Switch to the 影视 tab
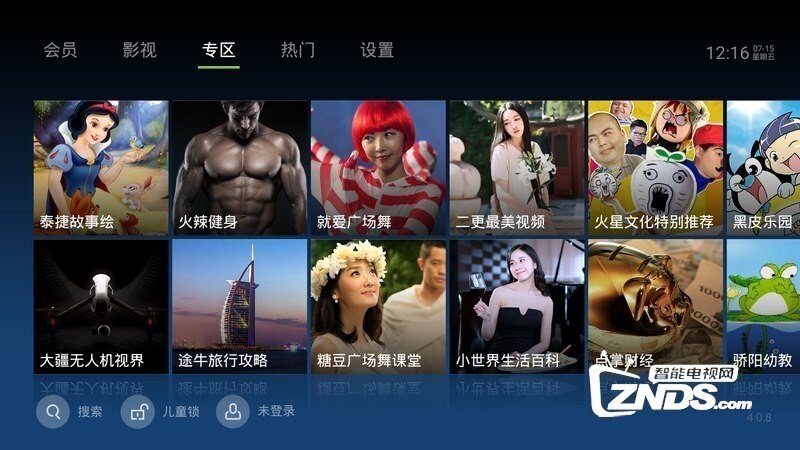 pos(139,50)
